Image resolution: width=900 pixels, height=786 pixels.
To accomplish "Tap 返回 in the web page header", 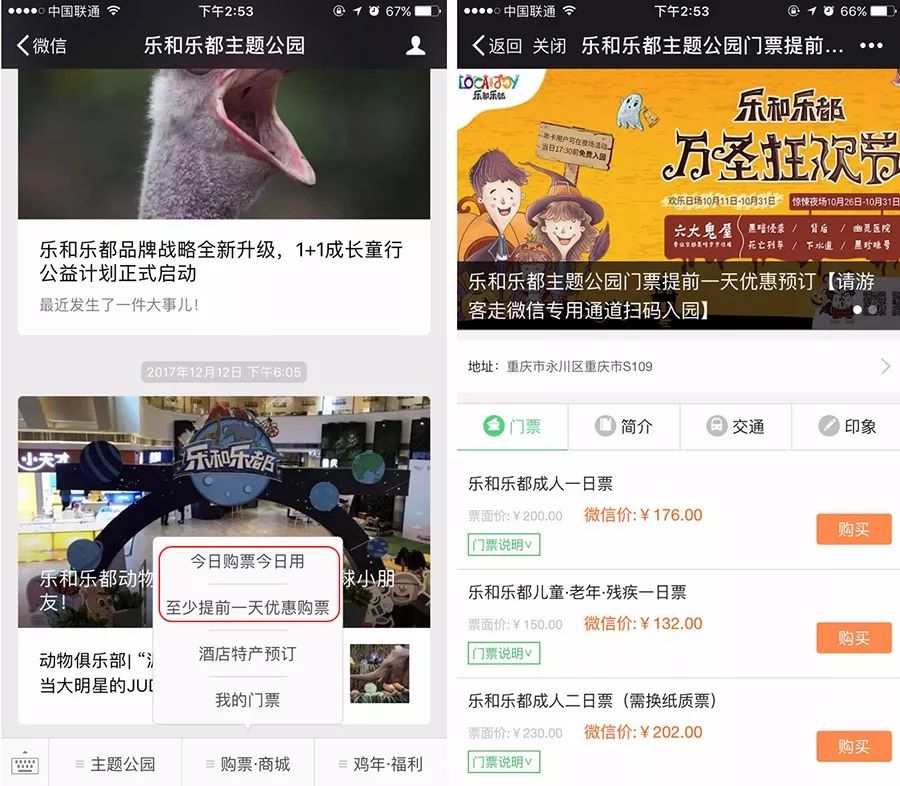I will (497, 46).
